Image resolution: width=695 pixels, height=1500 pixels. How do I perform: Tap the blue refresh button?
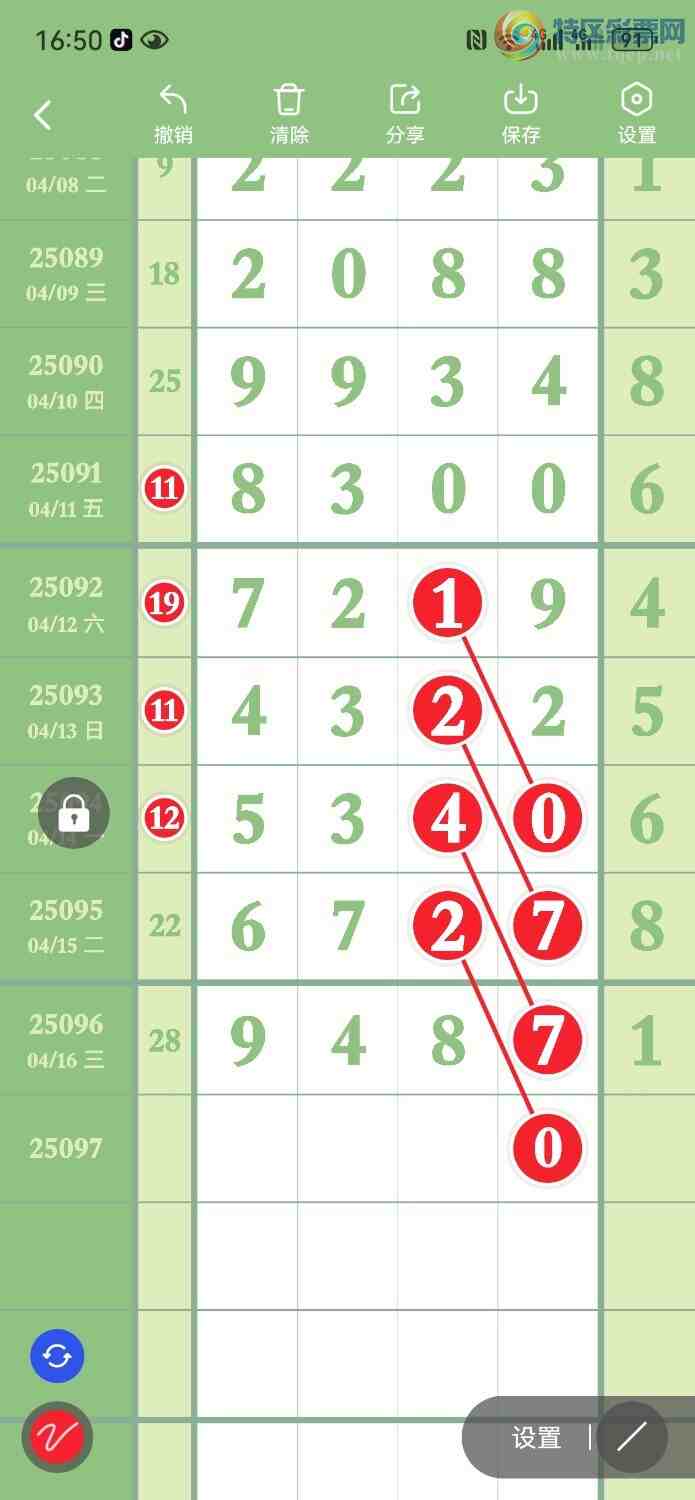tap(57, 1357)
